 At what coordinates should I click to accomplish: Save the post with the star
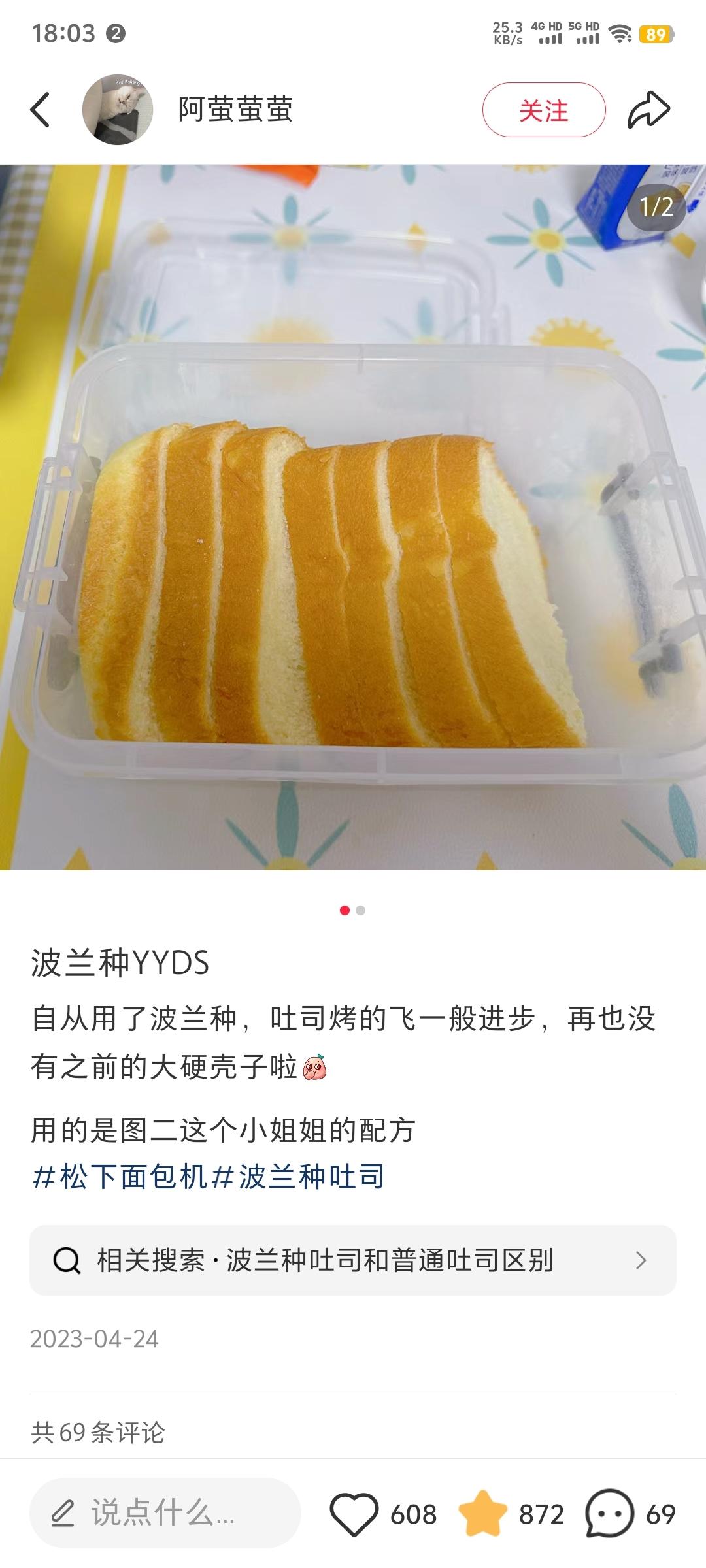483,1513
